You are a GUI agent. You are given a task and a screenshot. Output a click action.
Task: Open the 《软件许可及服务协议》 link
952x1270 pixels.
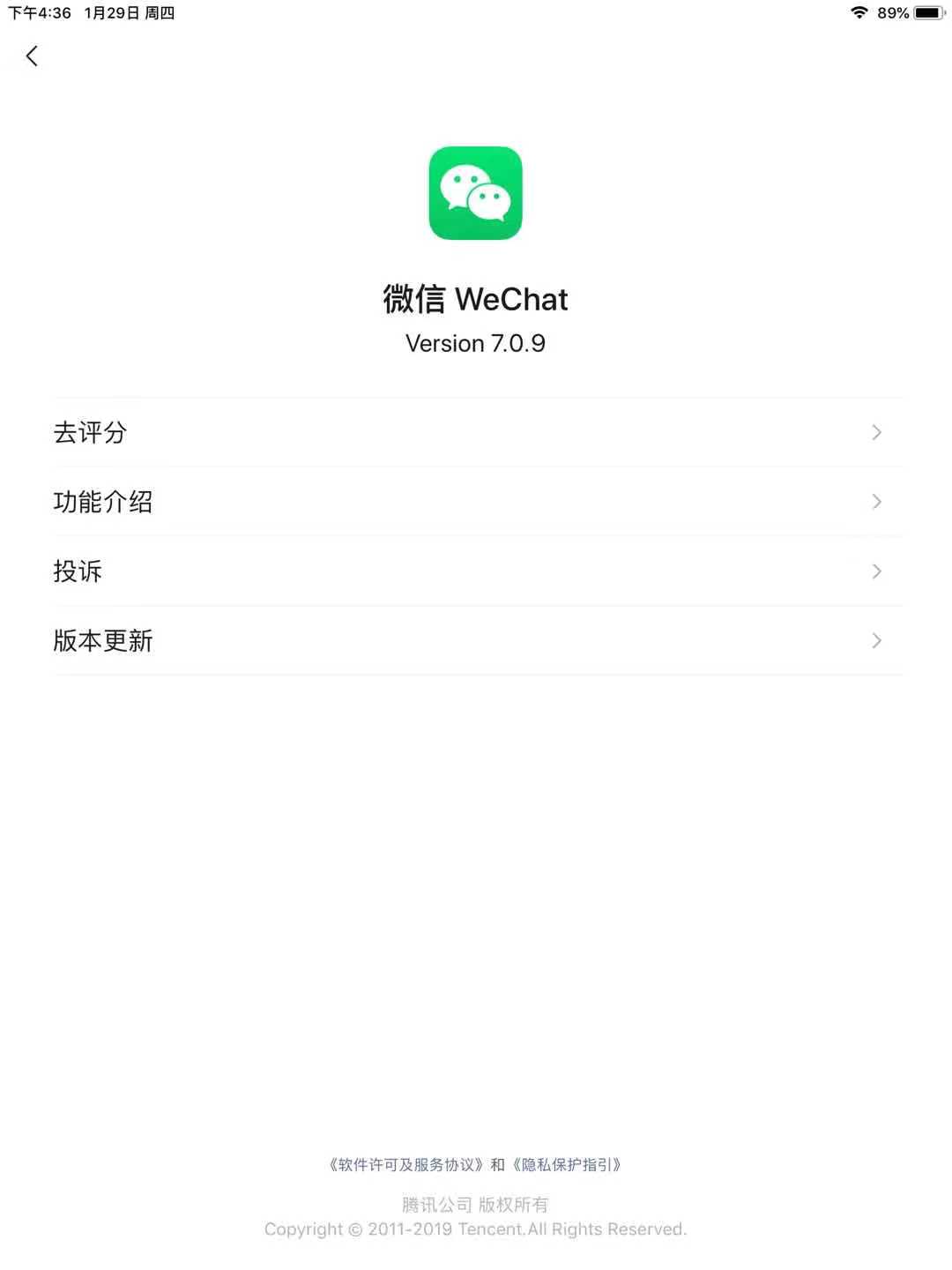[406, 1165]
